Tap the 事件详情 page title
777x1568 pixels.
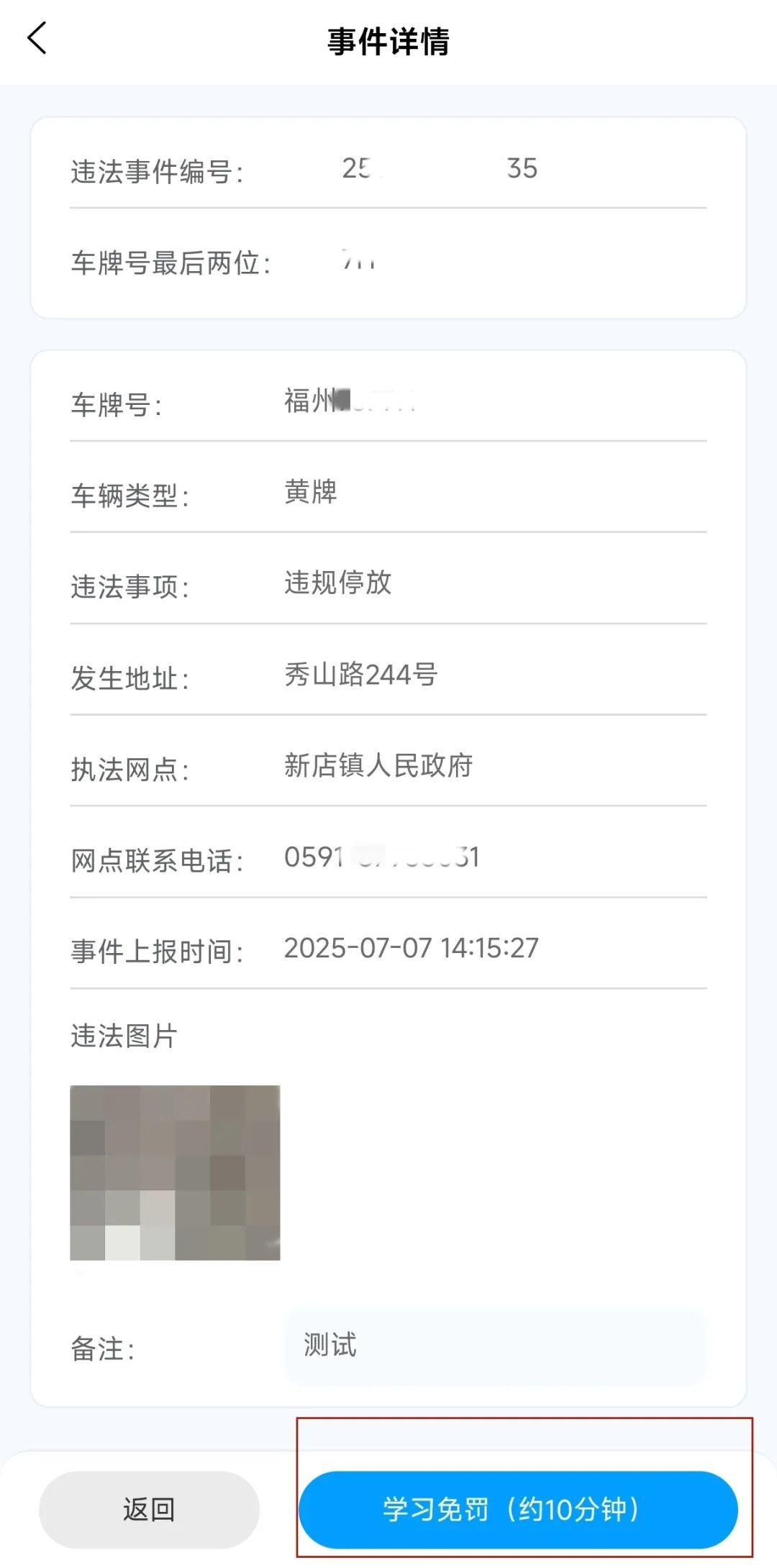[x=388, y=41]
